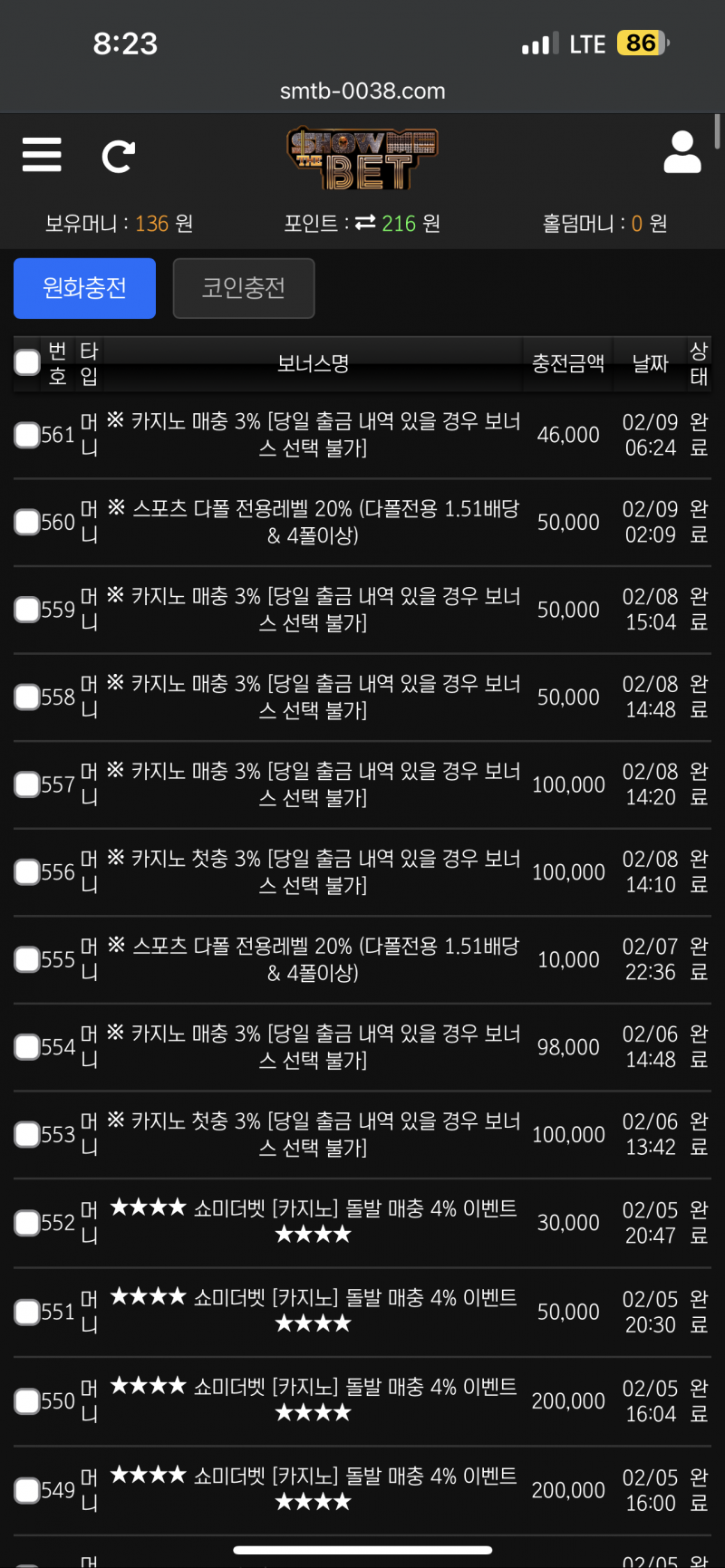
Task: Tap the refresh icon
Action: (x=119, y=156)
